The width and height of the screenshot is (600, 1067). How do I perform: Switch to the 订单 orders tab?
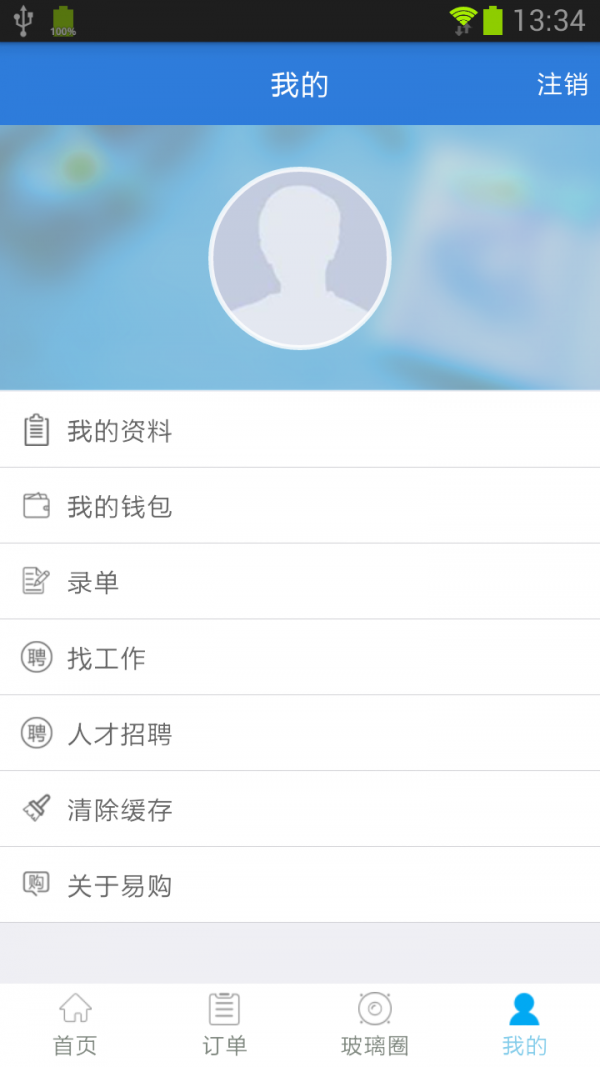[225, 1025]
